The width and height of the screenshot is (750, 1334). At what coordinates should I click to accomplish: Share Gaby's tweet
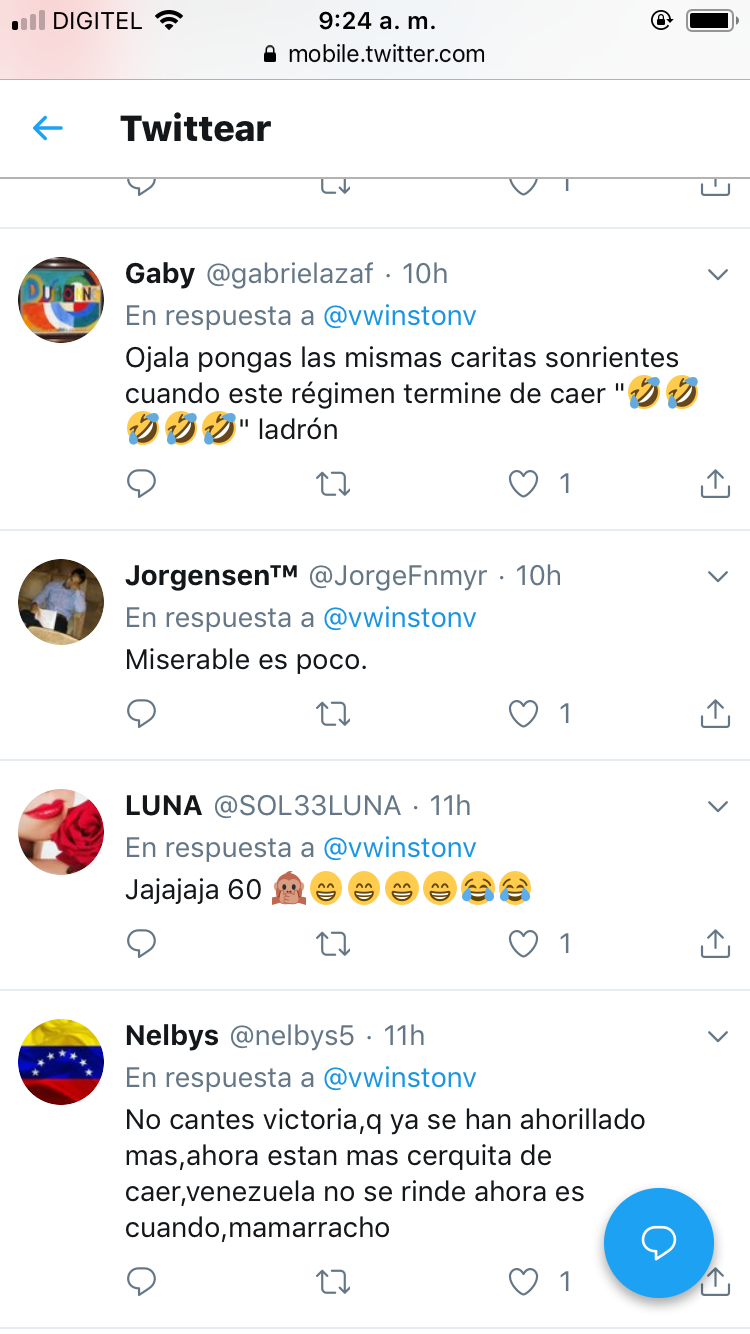pos(714,484)
